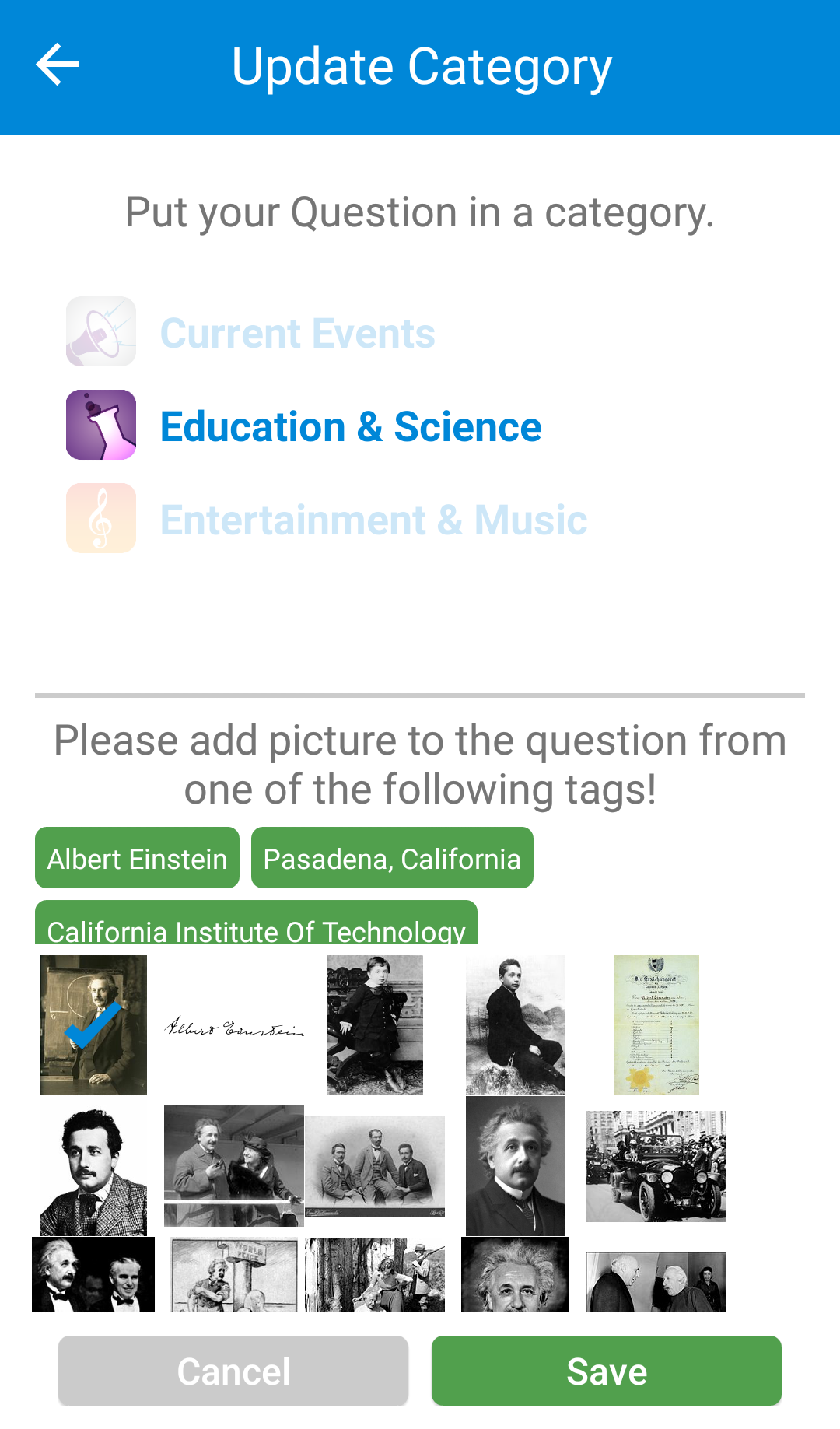Screen dimensions: 840x1429
Task: Select the Pasadena, California tag
Action: coord(392,858)
